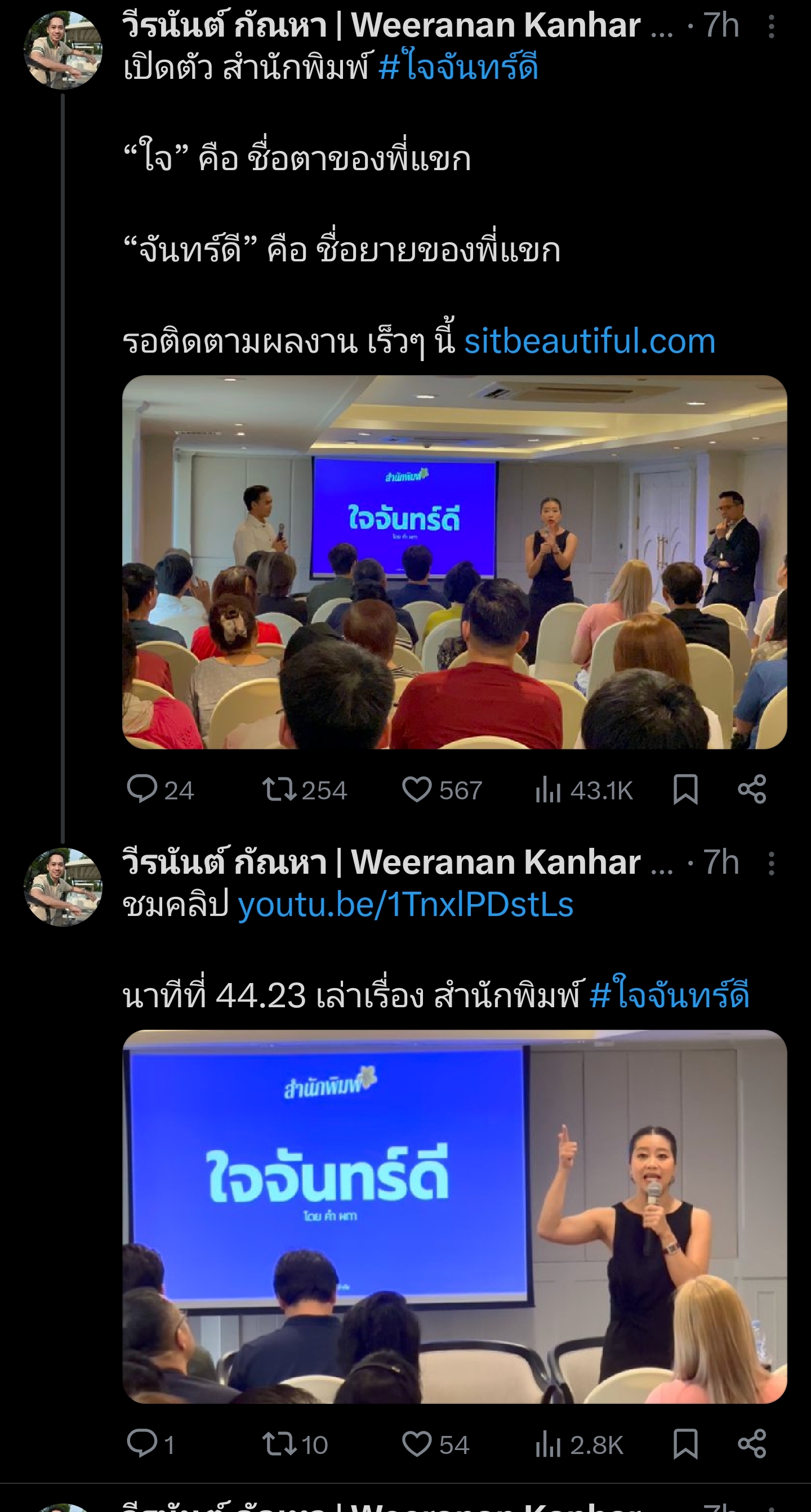This screenshot has width=811, height=1512.
Task: Open Weeranan Kanhar's profile from the first tweet's avatar
Action: (63, 50)
